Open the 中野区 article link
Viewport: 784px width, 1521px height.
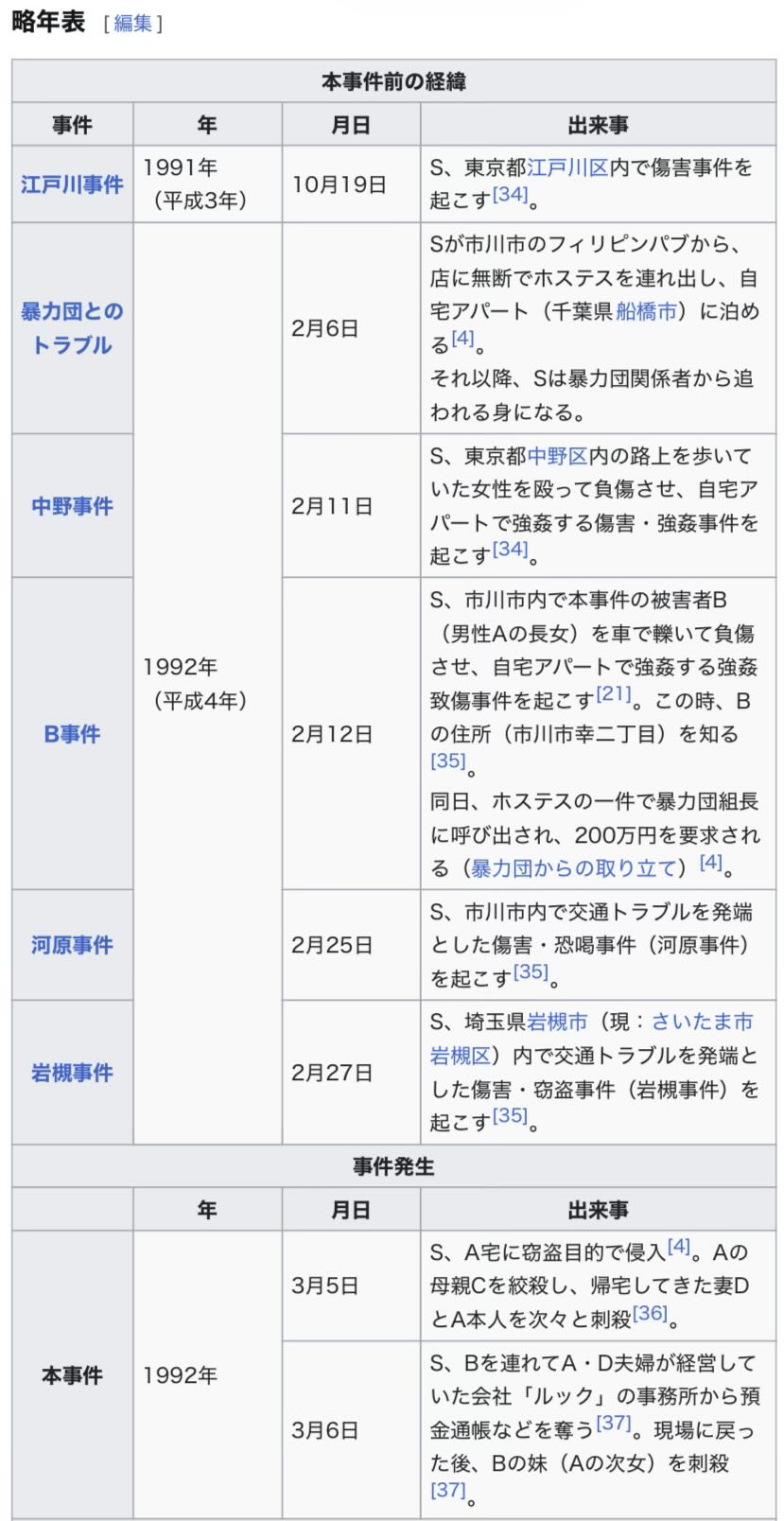coord(557,456)
